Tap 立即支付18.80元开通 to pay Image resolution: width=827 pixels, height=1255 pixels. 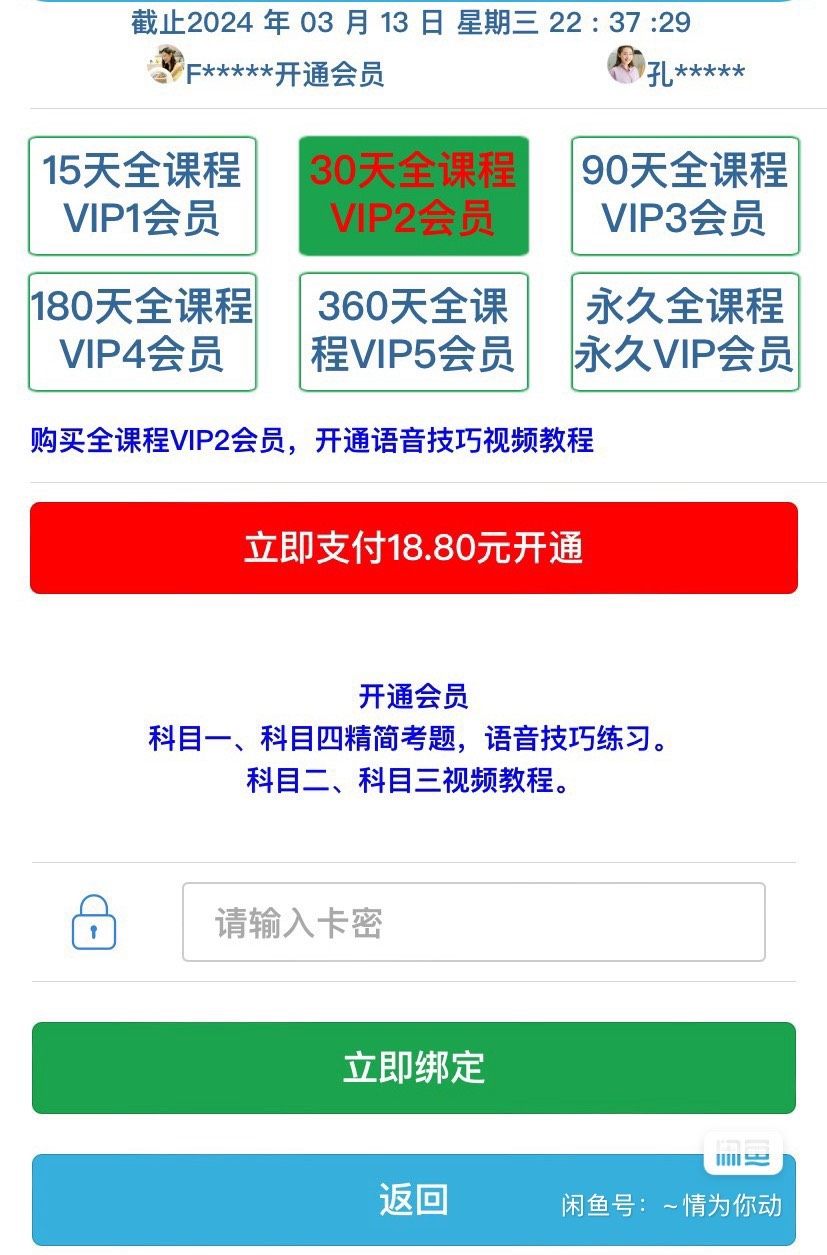click(x=413, y=548)
